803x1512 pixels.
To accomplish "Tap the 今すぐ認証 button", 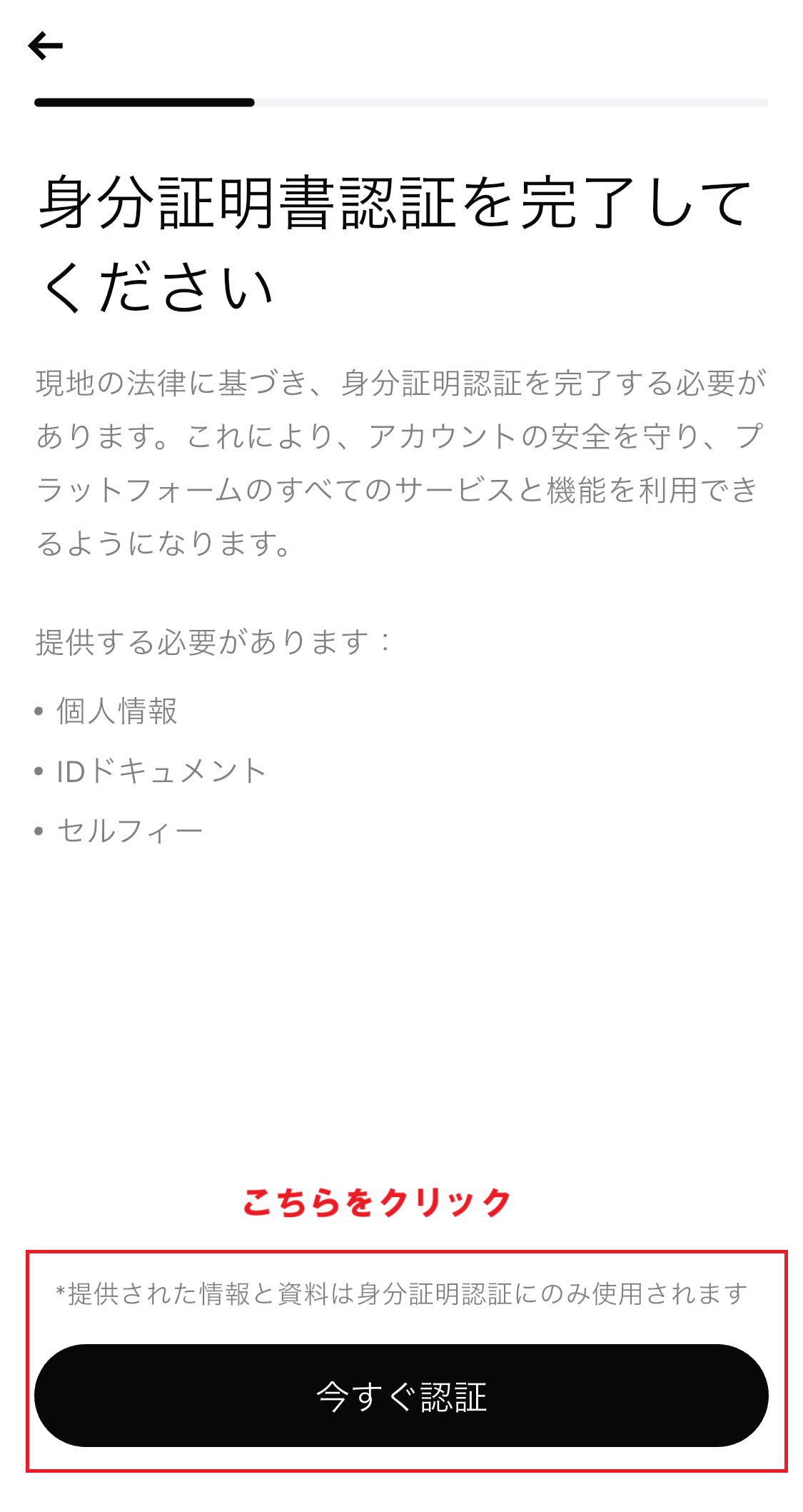I will (401, 1396).
